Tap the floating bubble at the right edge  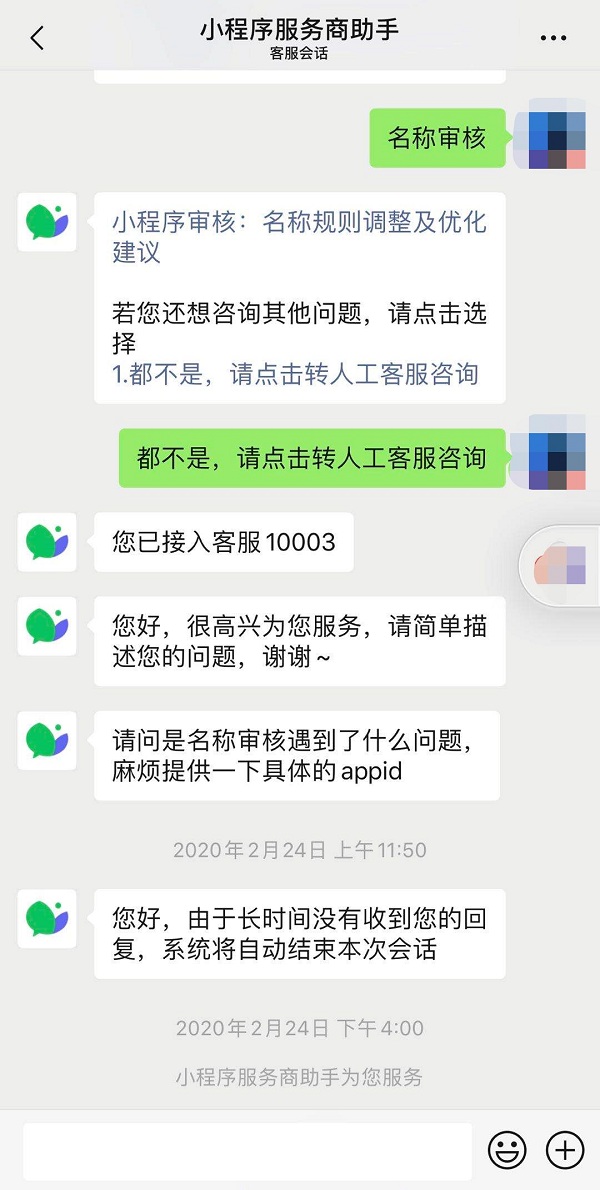click(562, 567)
